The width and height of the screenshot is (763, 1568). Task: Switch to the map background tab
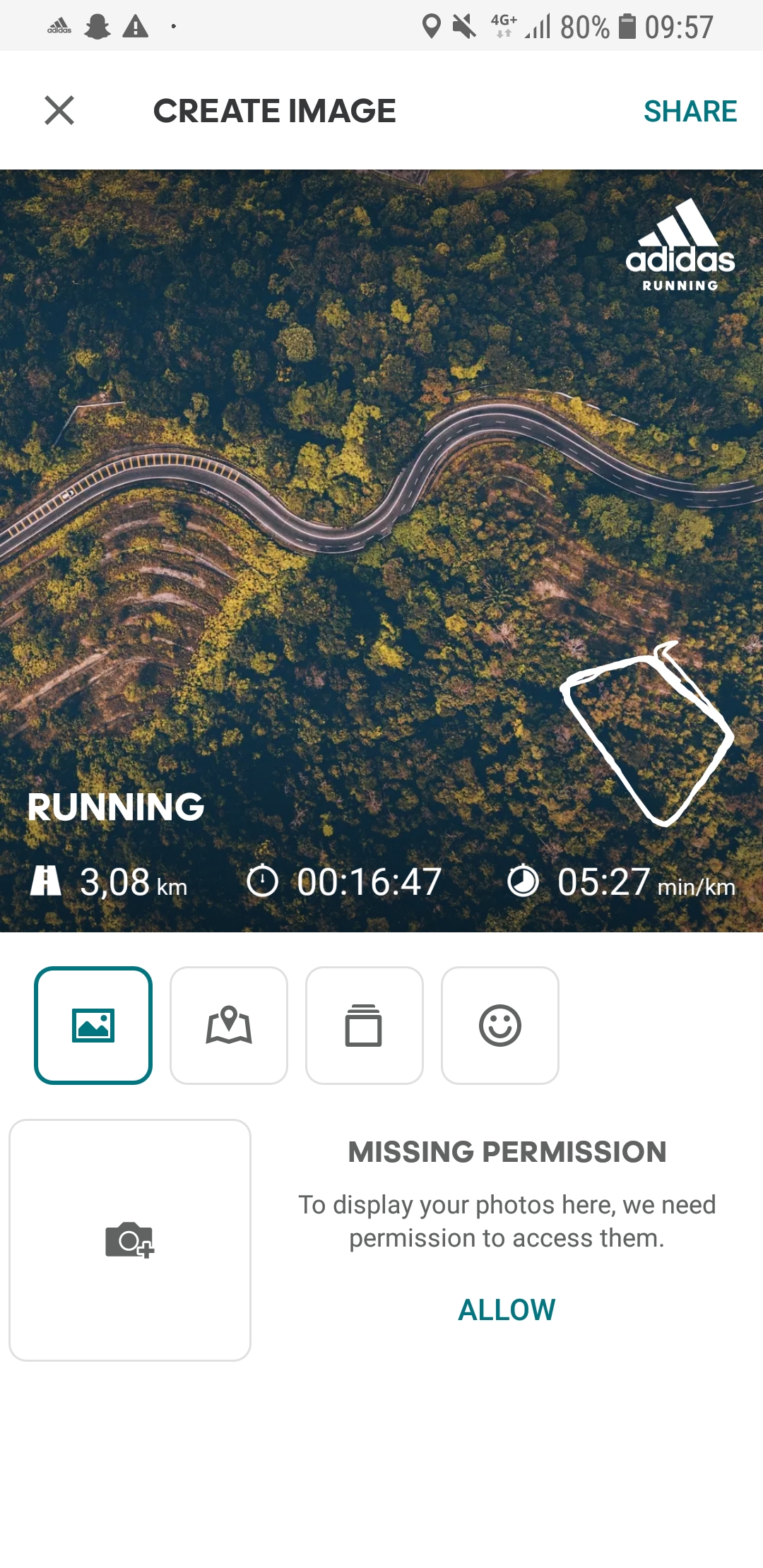229,1025
